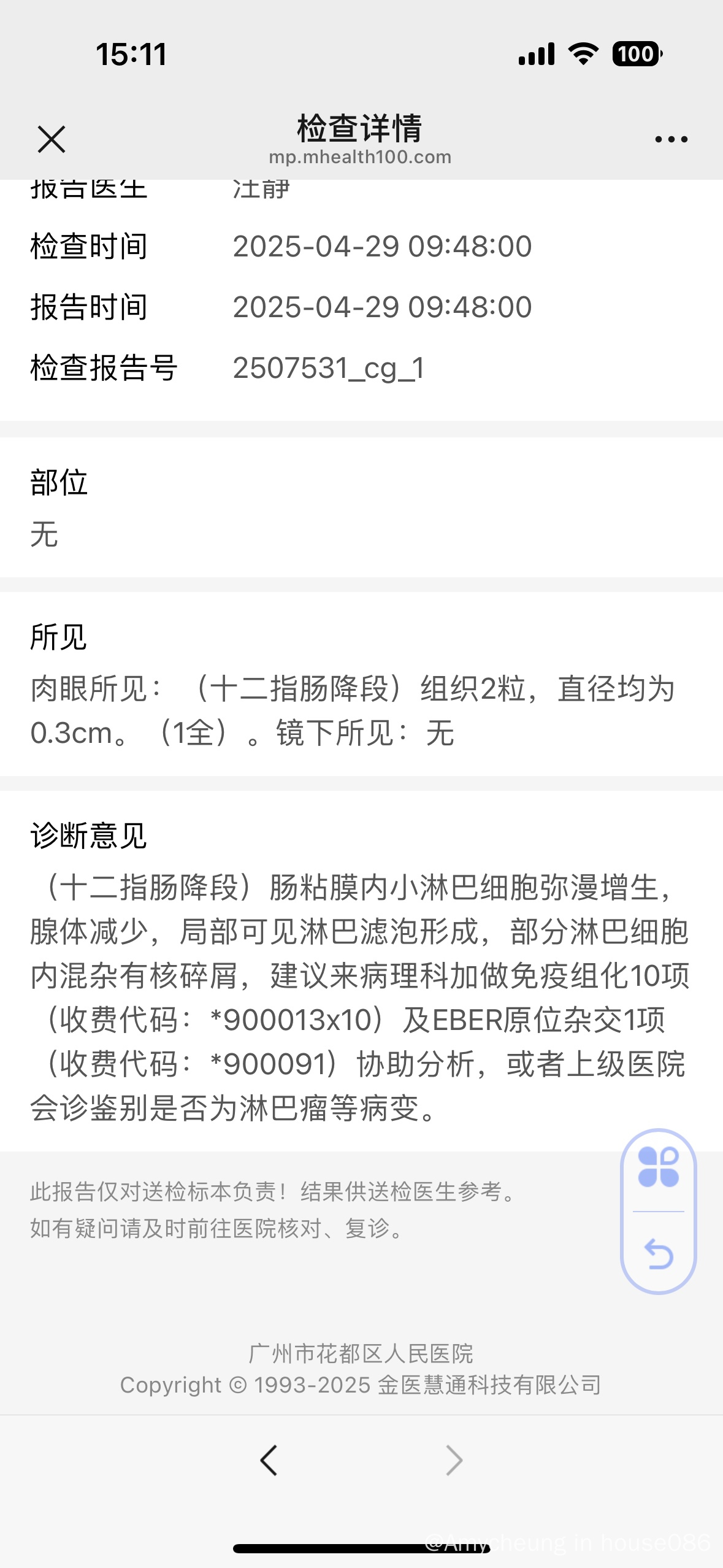Open the floating four-petal shortcut menu
723x1568 pixels.
pyautogui.click(x=659, y=1167)
